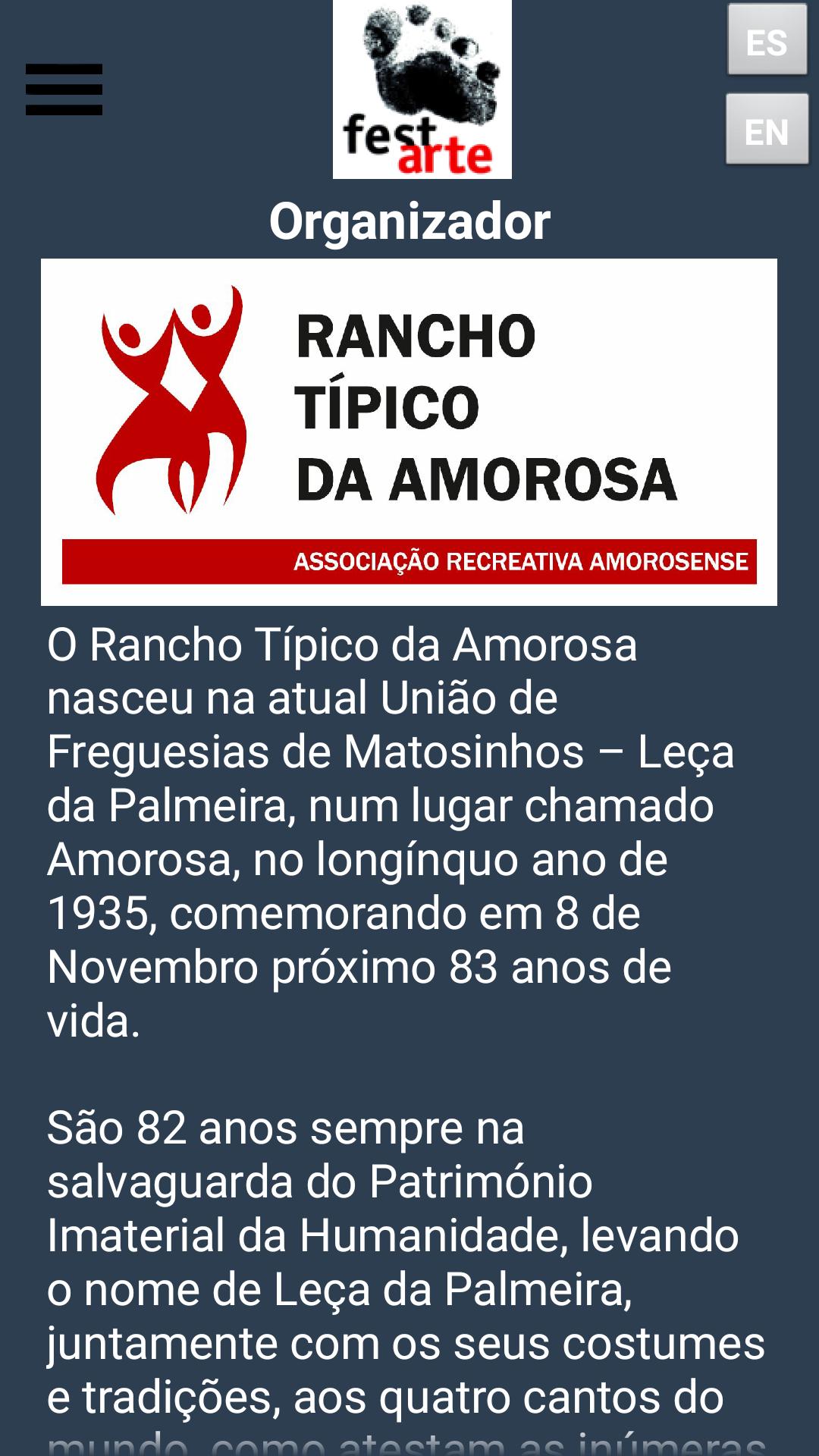The height and width of the screenshot is (1456, 819).
Task: Open the hamburger navigation menu
Action: pos(64,89)
